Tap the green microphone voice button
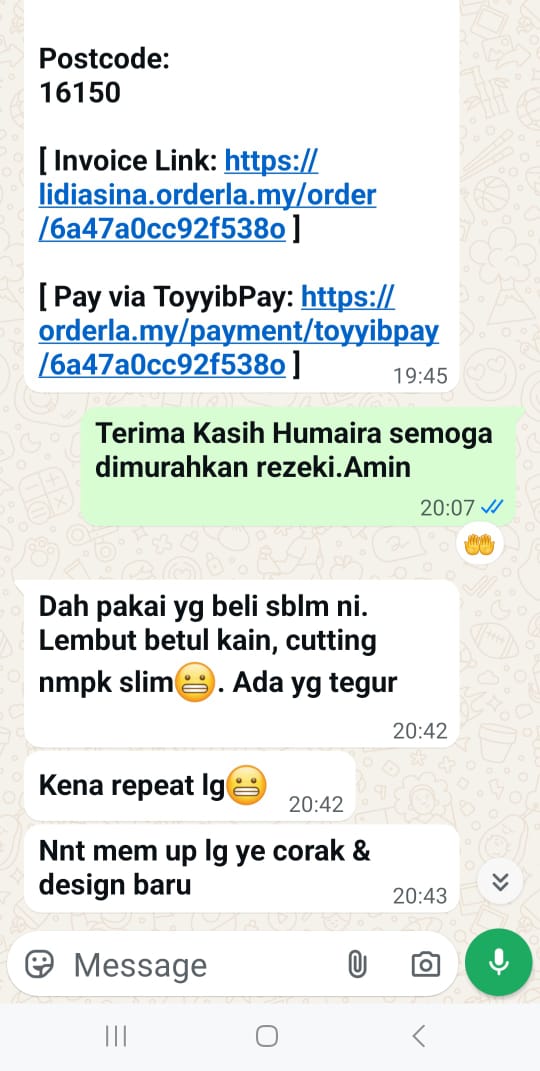The height and width of the screenshot is (1071, 540). point(498,962)
